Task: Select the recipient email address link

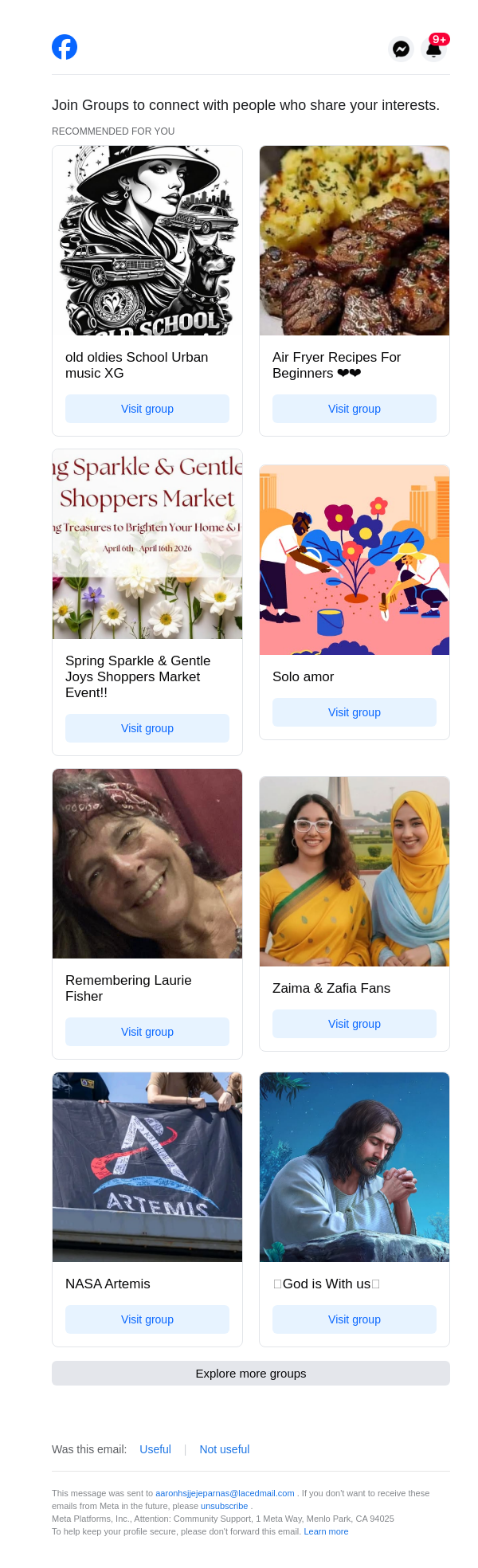Action: pos(225,1493)
